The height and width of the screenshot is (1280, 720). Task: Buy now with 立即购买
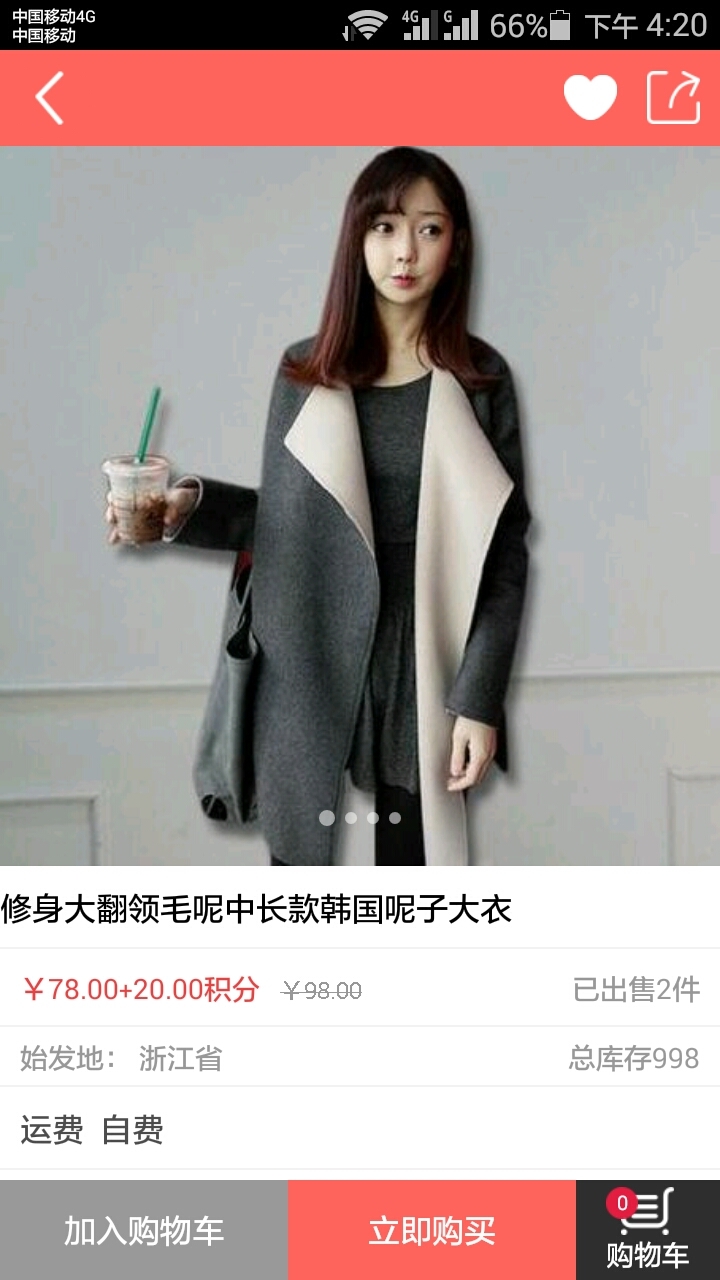point(432,1230)
